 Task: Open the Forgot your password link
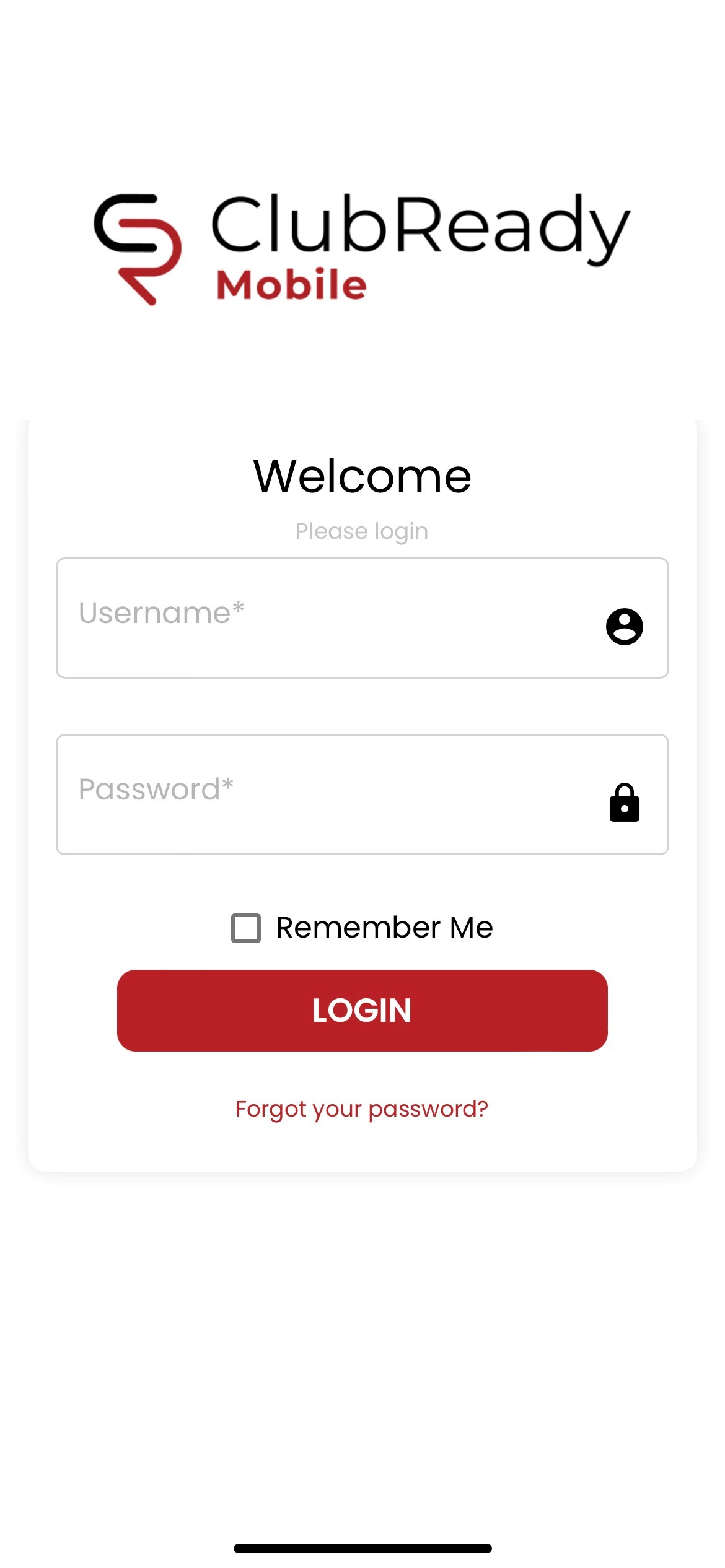[x=362, y=1108]
